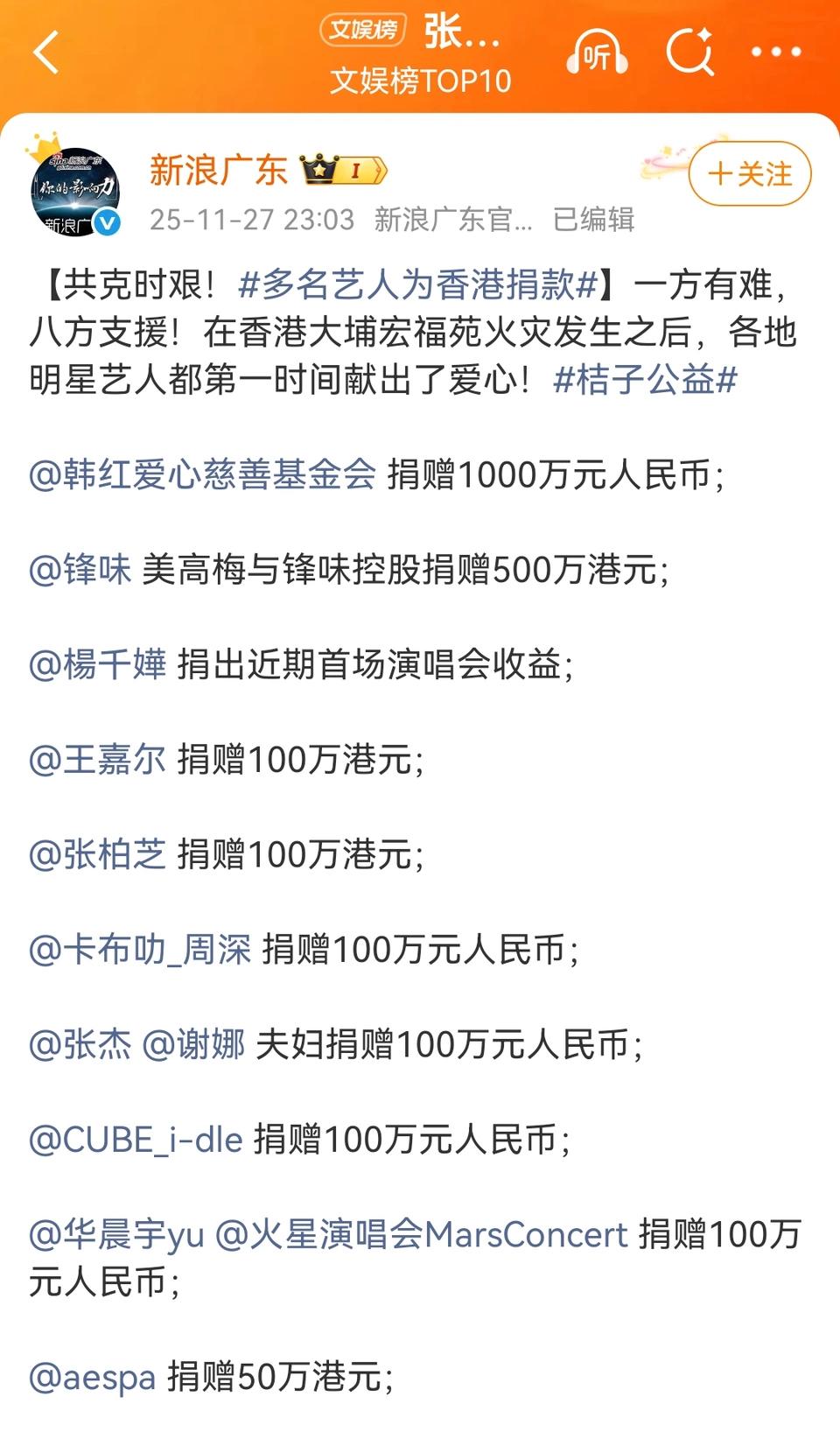Image resolution: width=840 pixels, height=1432 pixels.
Task: Open the three-dot more options menu
Action: click(x=773, y=53)
